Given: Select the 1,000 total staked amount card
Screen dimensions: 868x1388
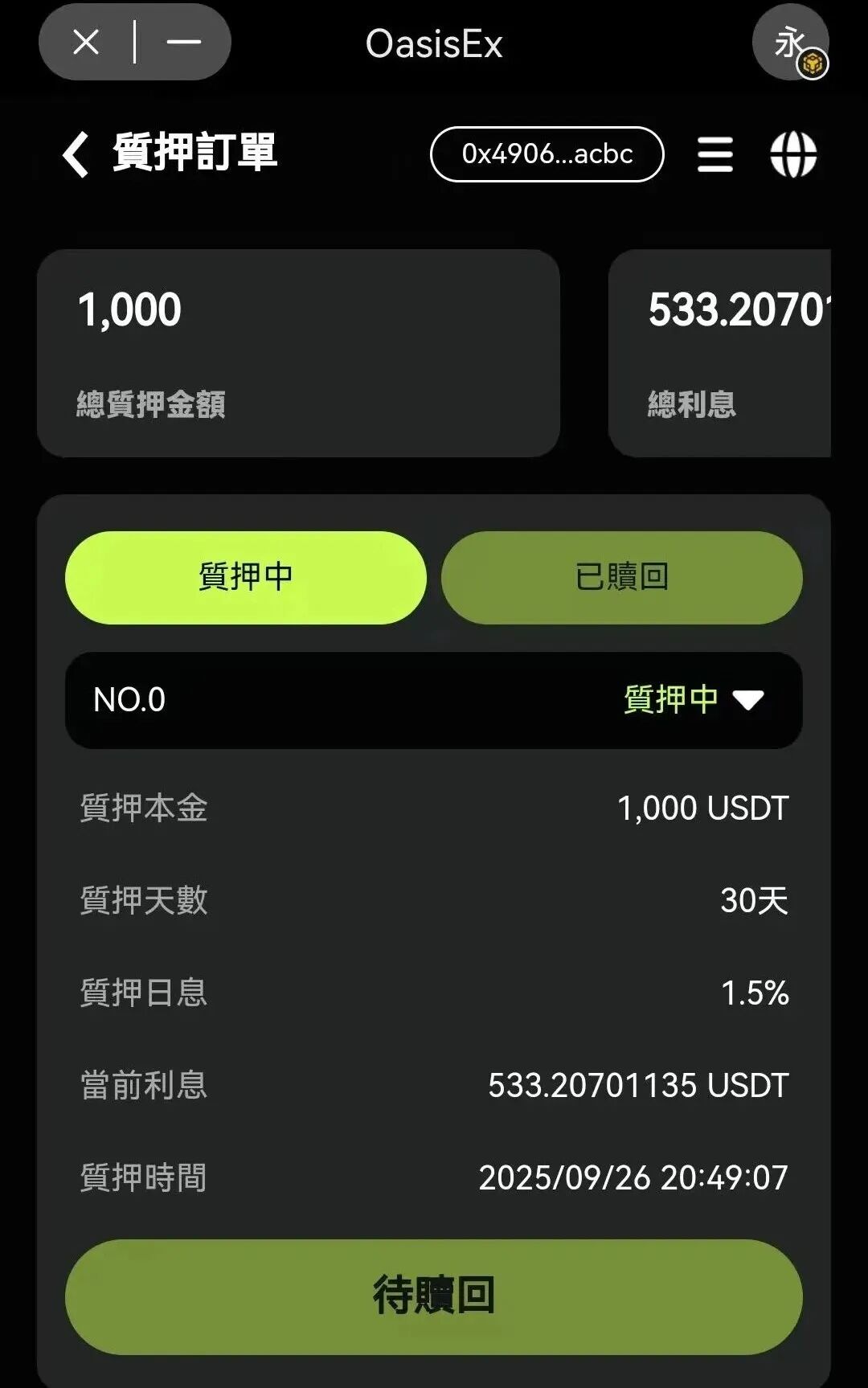Looking at the screenshot, I should coord(297,352).
